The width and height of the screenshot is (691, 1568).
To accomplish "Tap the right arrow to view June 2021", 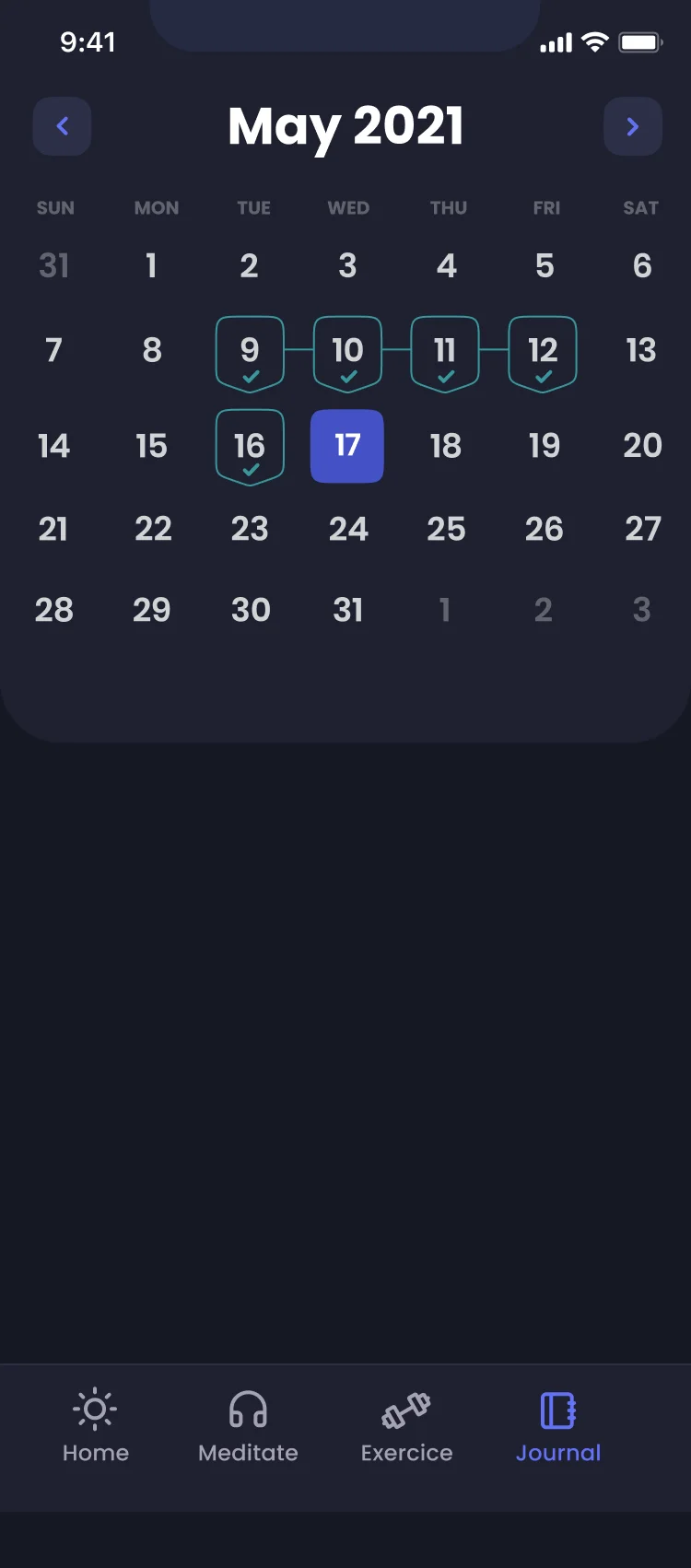I will (x=633, y=126).
